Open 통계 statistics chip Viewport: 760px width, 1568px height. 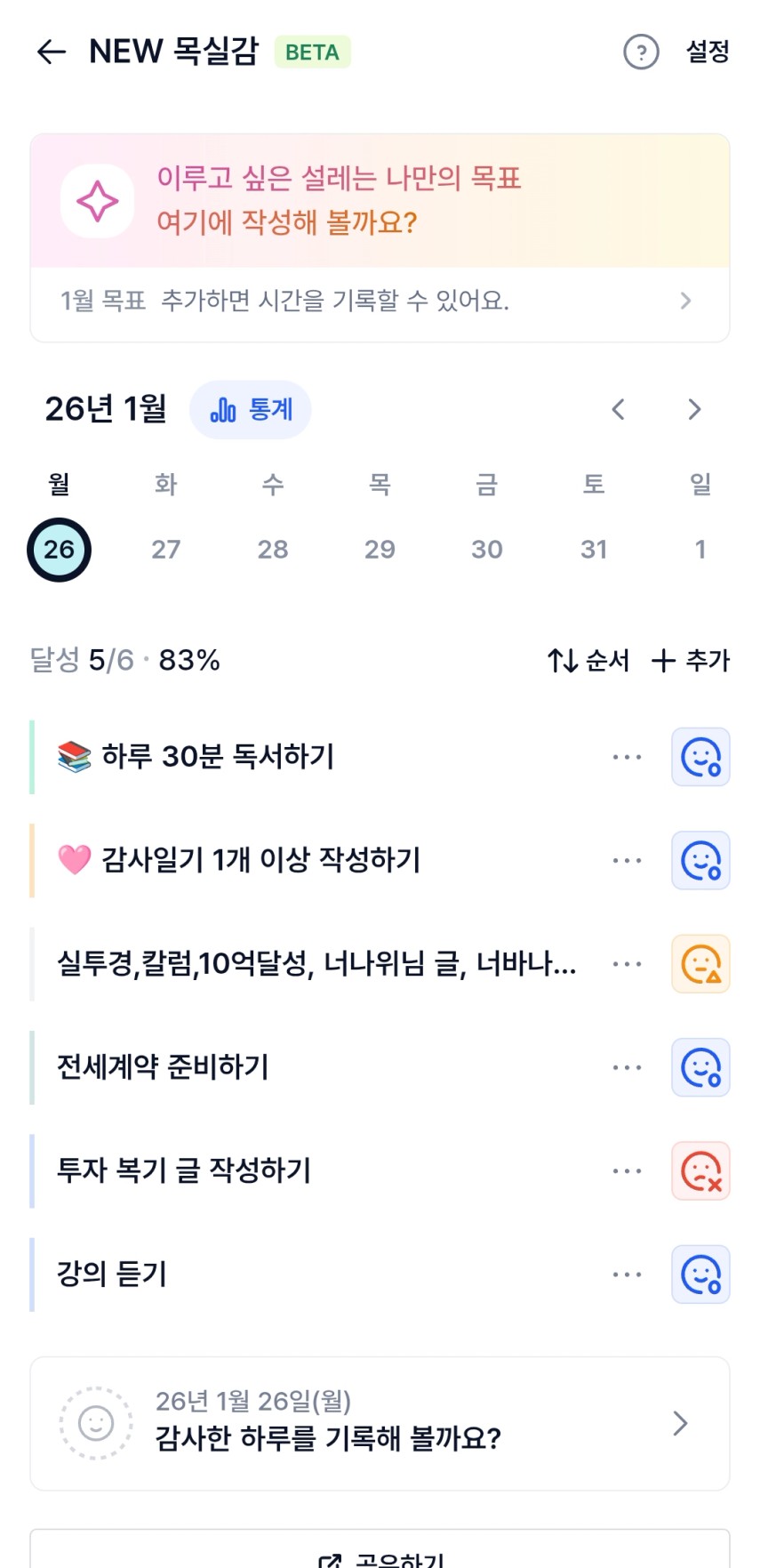(251, 410)
